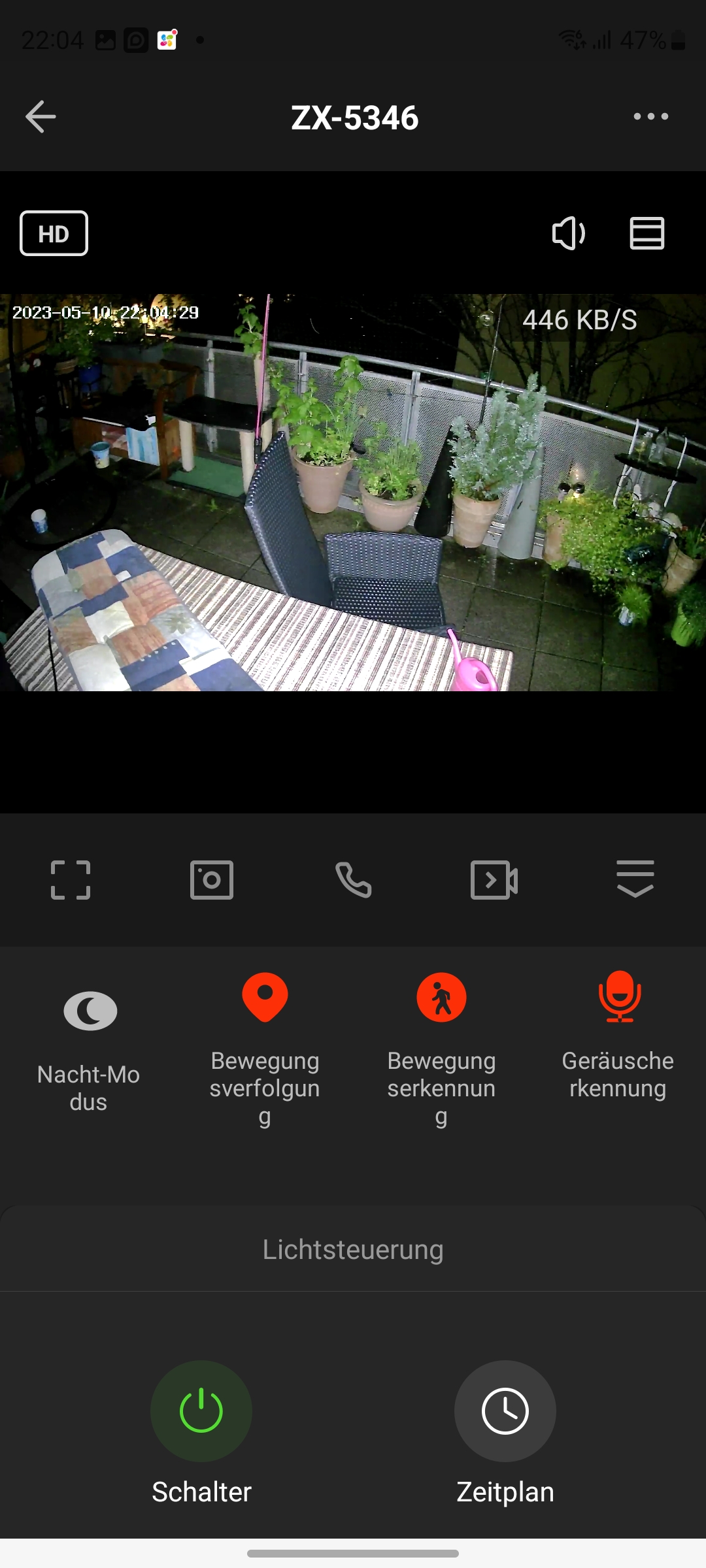
Task: Start a two-way call with the camera
Action: tap(353, 880)
